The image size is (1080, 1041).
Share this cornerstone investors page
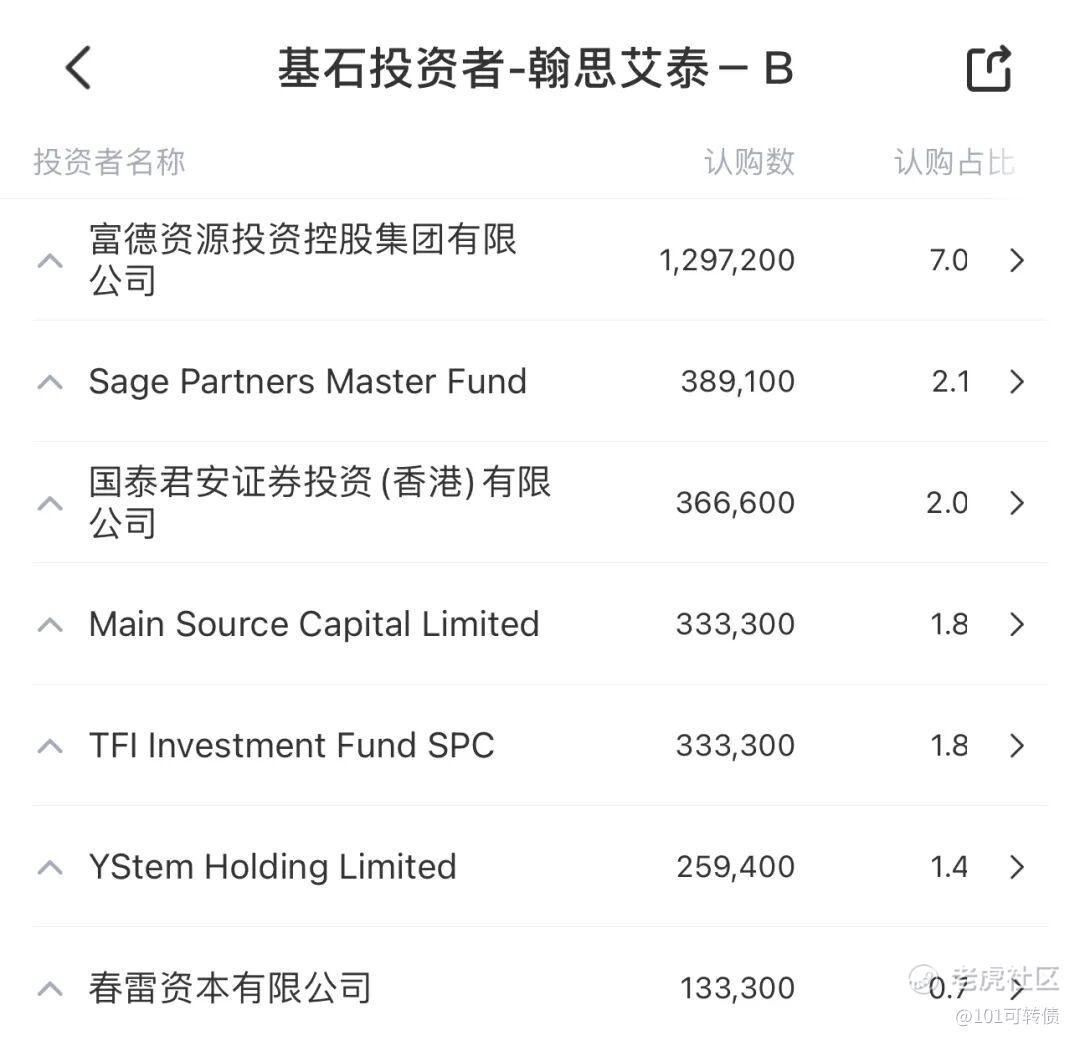[x=989, y=68]
